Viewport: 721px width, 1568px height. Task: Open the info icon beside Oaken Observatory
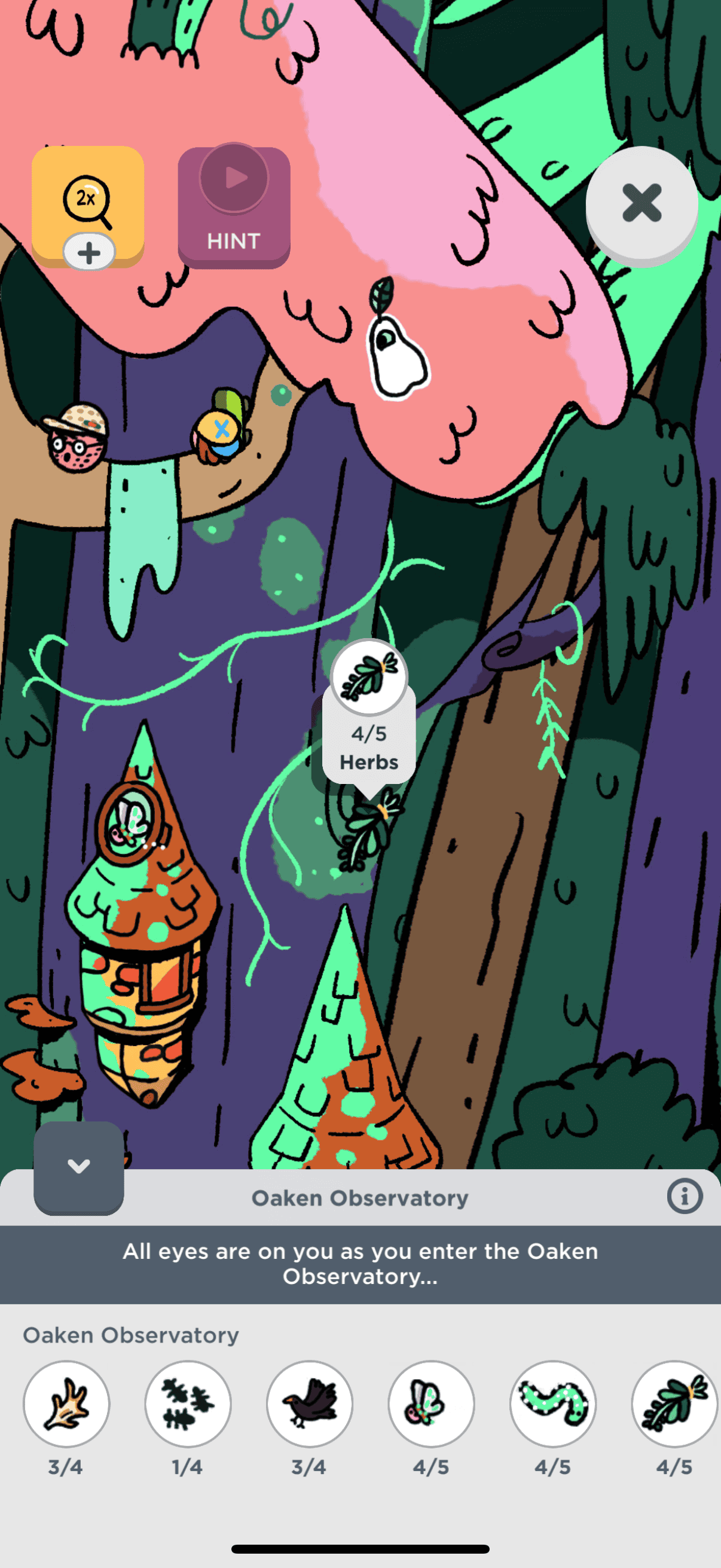pos(684,1196)
